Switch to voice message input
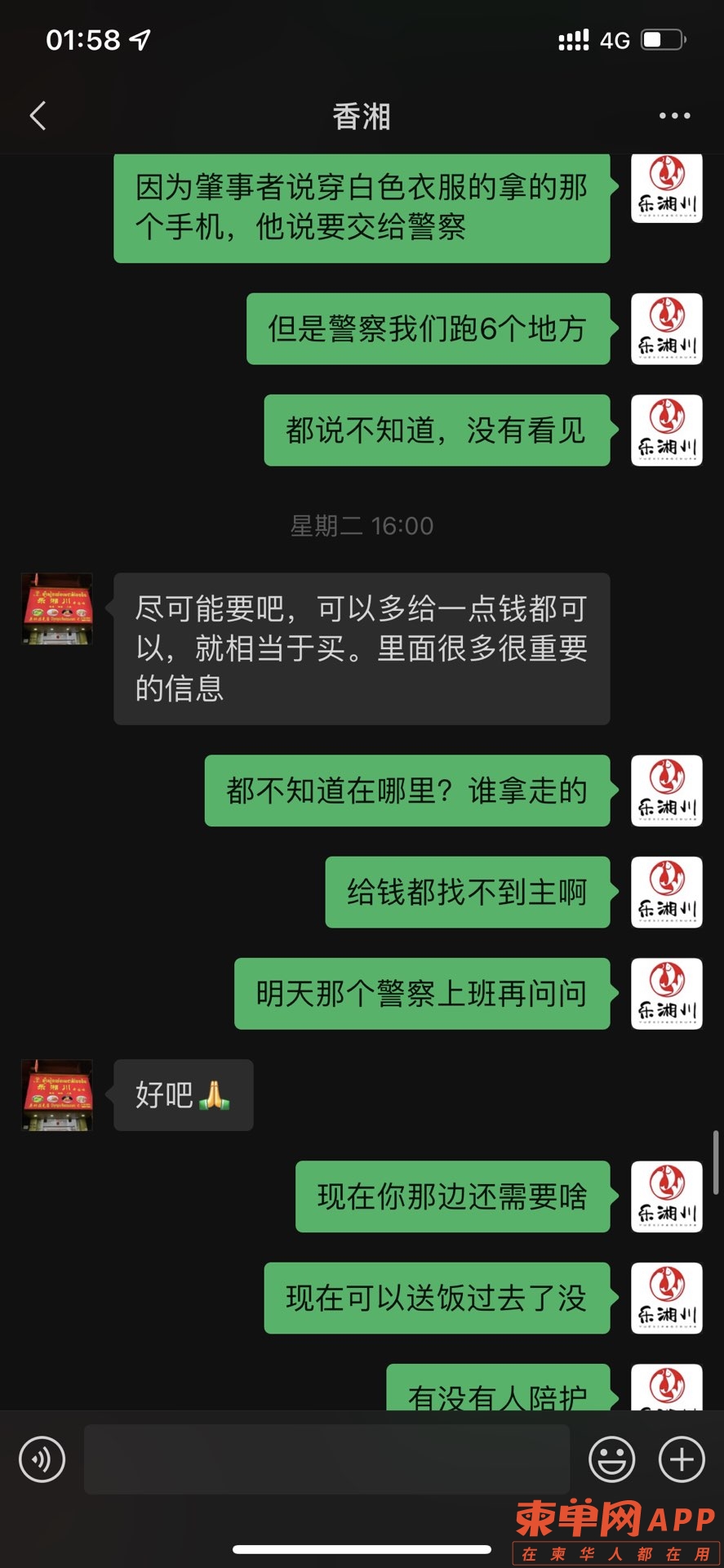 [42, 1459]
